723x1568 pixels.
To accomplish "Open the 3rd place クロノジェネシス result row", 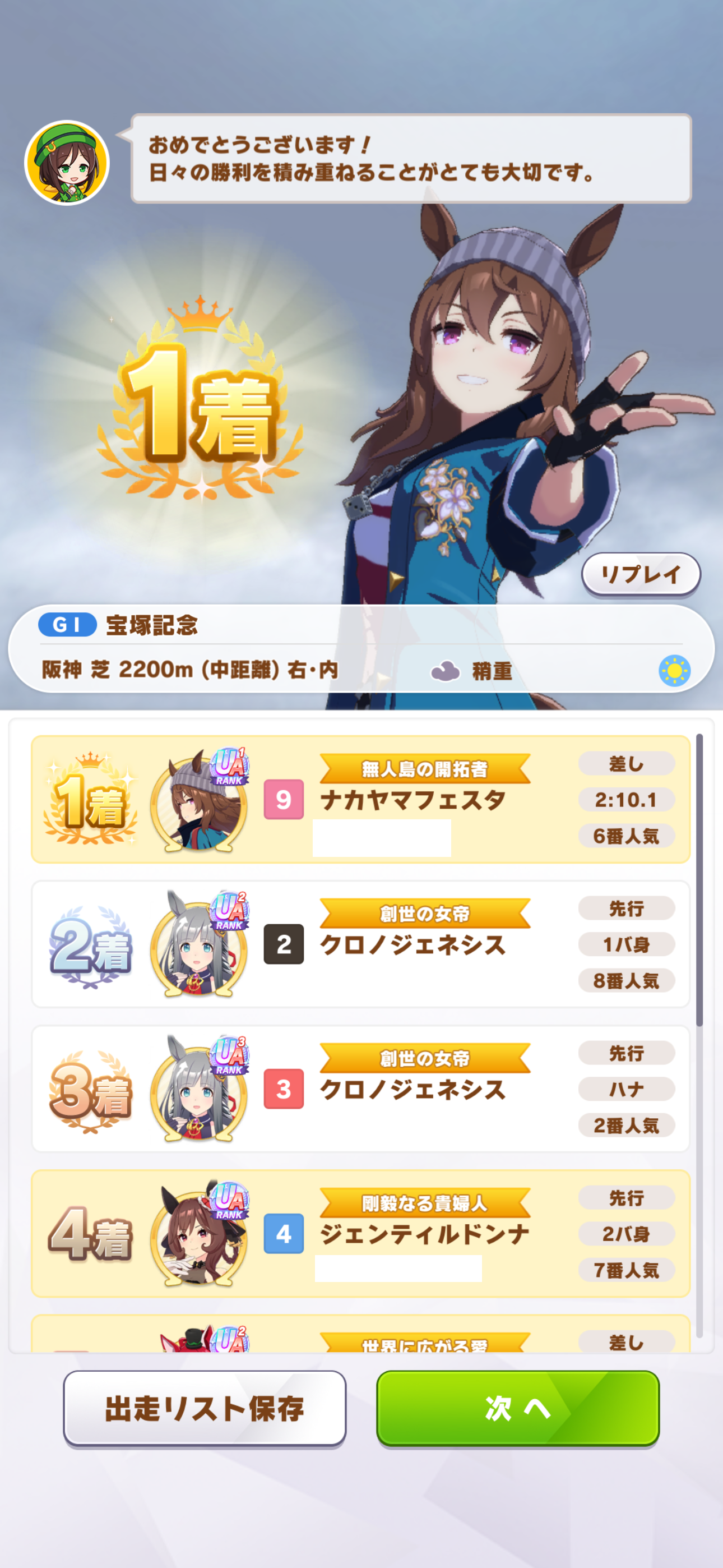I will [x=360, y=1089].
